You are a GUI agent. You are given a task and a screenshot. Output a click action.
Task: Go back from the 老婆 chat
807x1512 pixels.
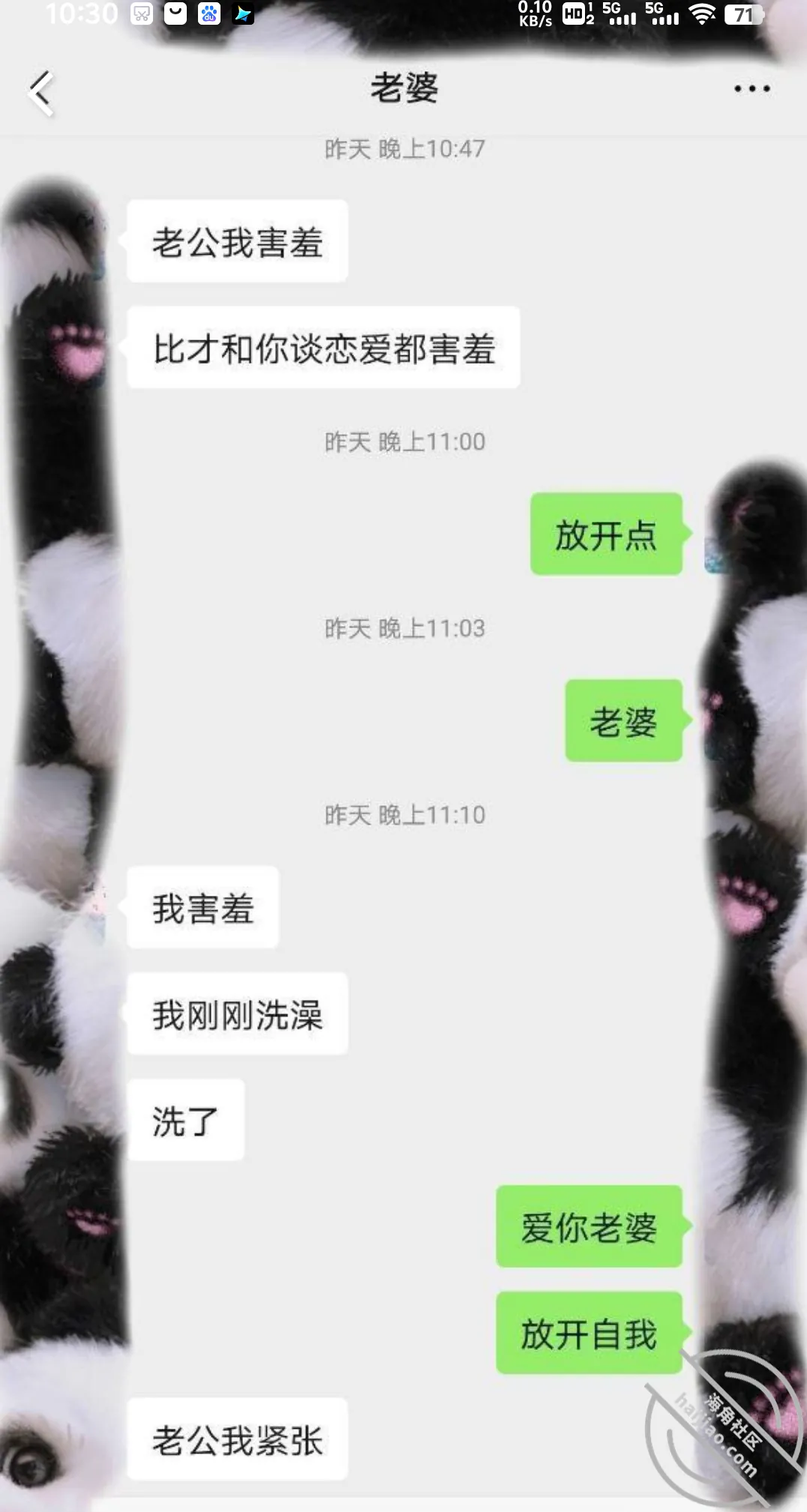click(42, 92)
